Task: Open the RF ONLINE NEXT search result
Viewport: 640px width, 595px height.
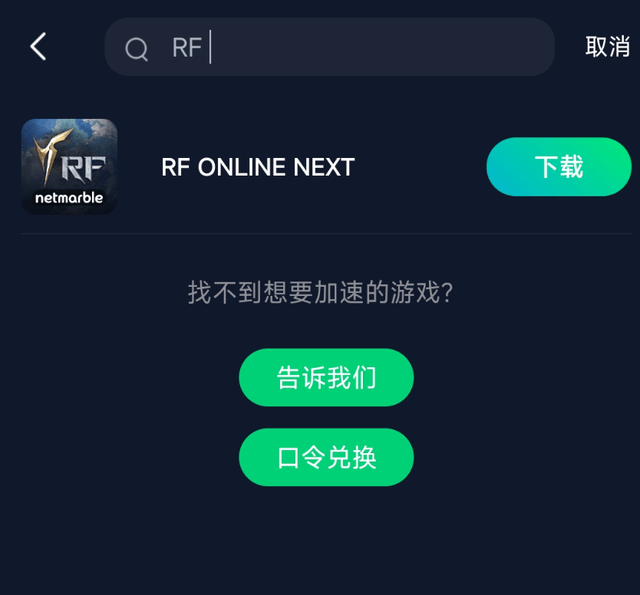Action: pos(257,167)
